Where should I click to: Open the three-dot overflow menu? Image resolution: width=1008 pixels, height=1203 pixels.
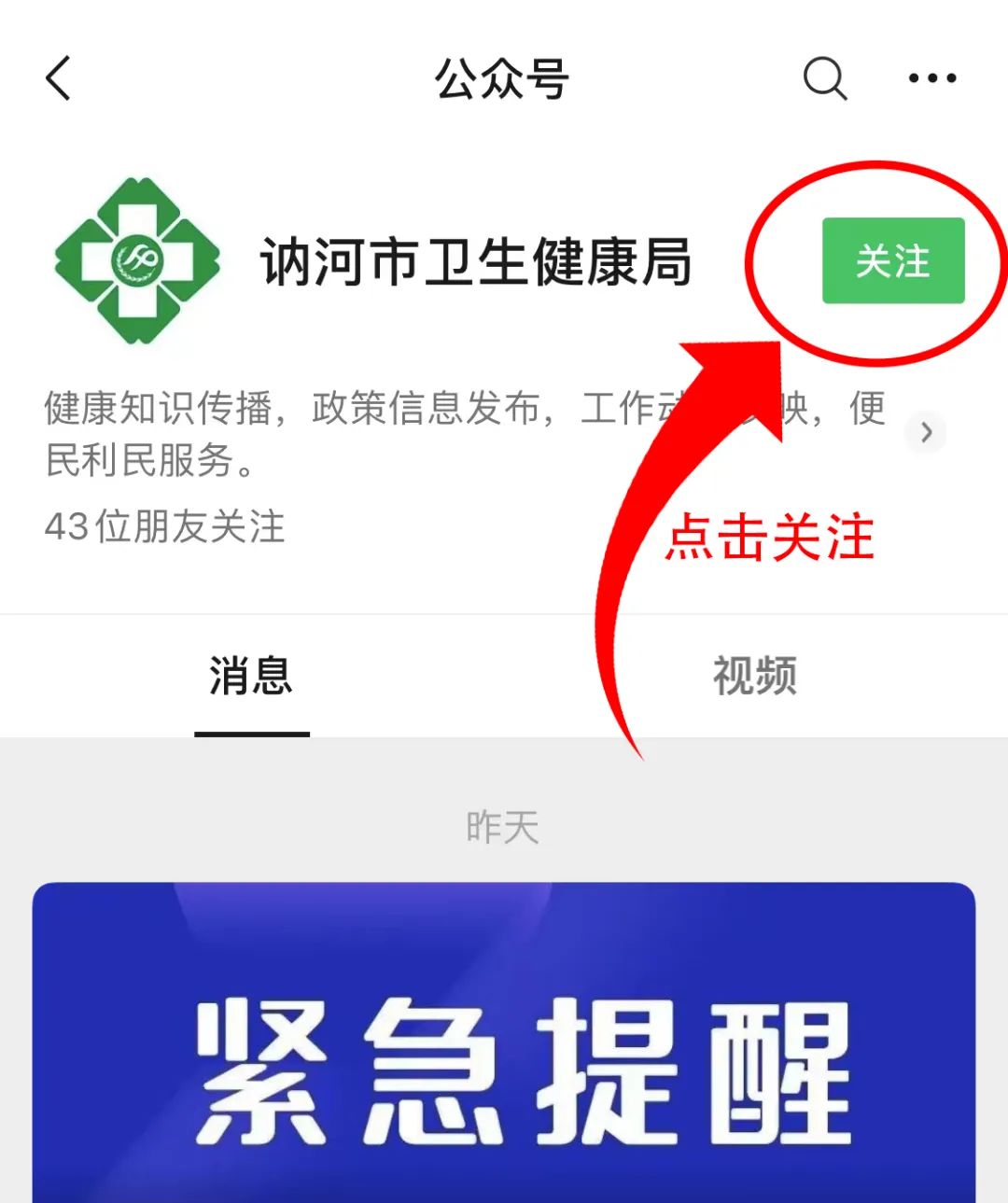[932, 77]
